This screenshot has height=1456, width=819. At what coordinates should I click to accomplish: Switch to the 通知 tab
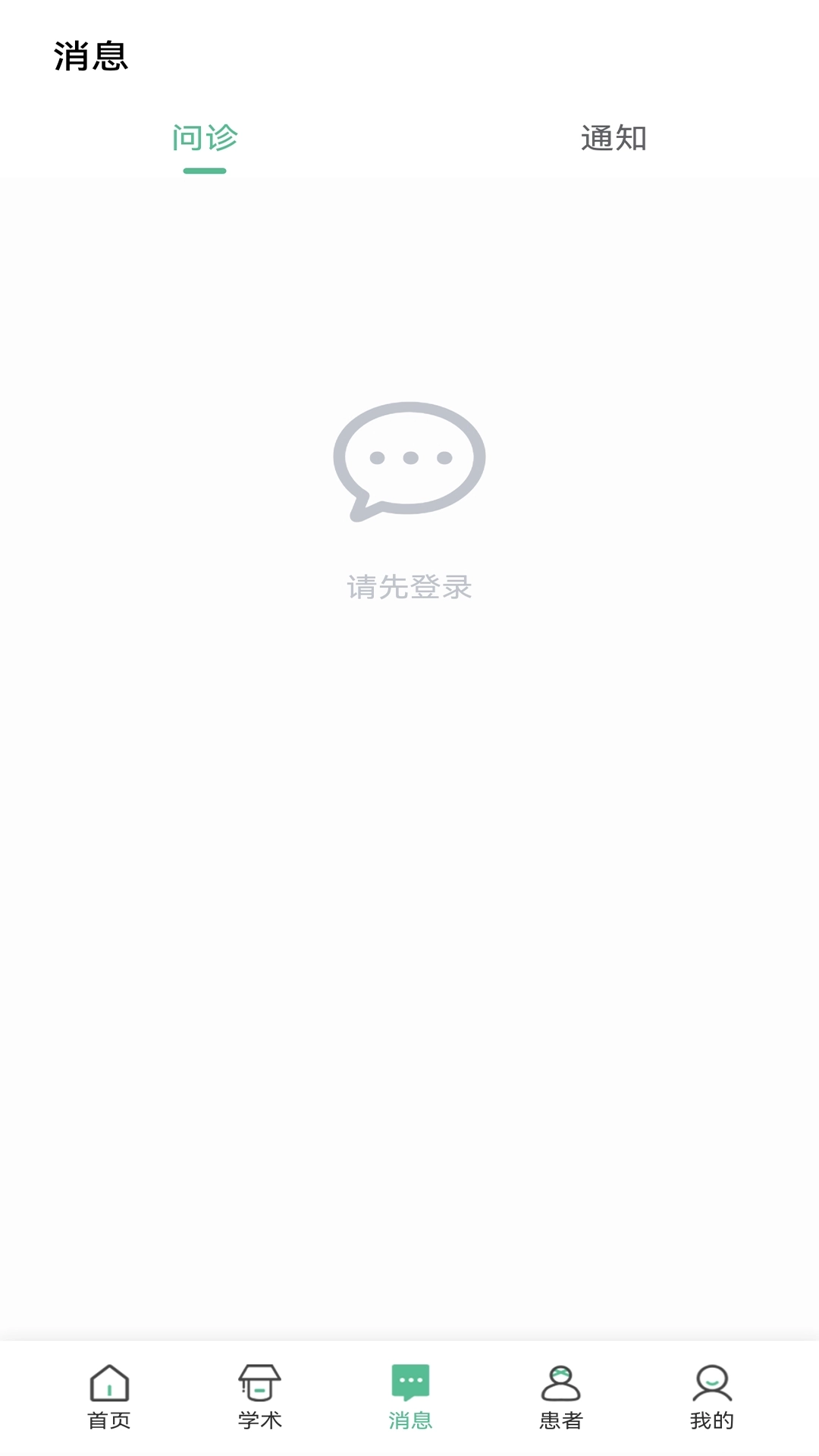coord(613,138)
